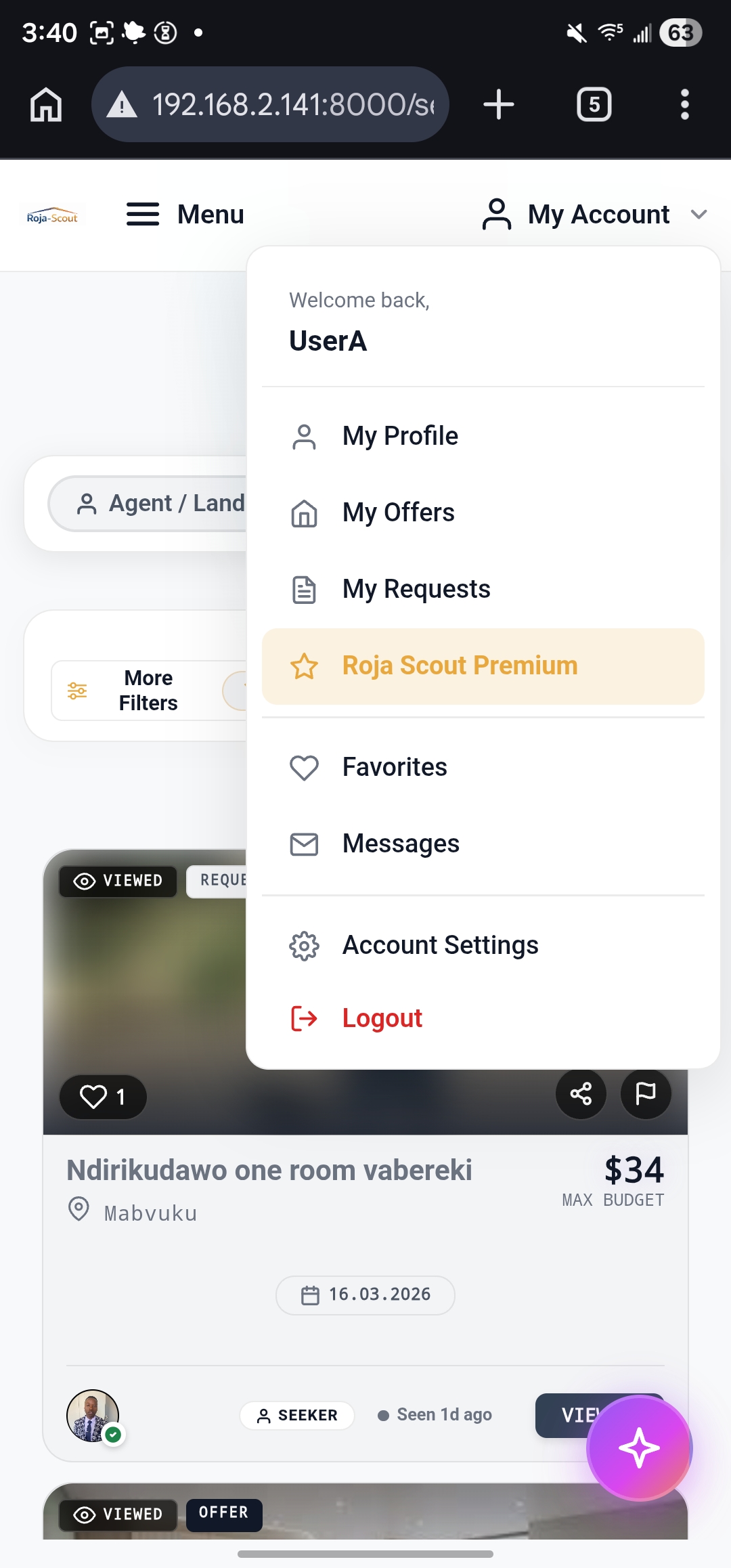
Task: Collapse the My Account dropdown
Action: point(594,215)
